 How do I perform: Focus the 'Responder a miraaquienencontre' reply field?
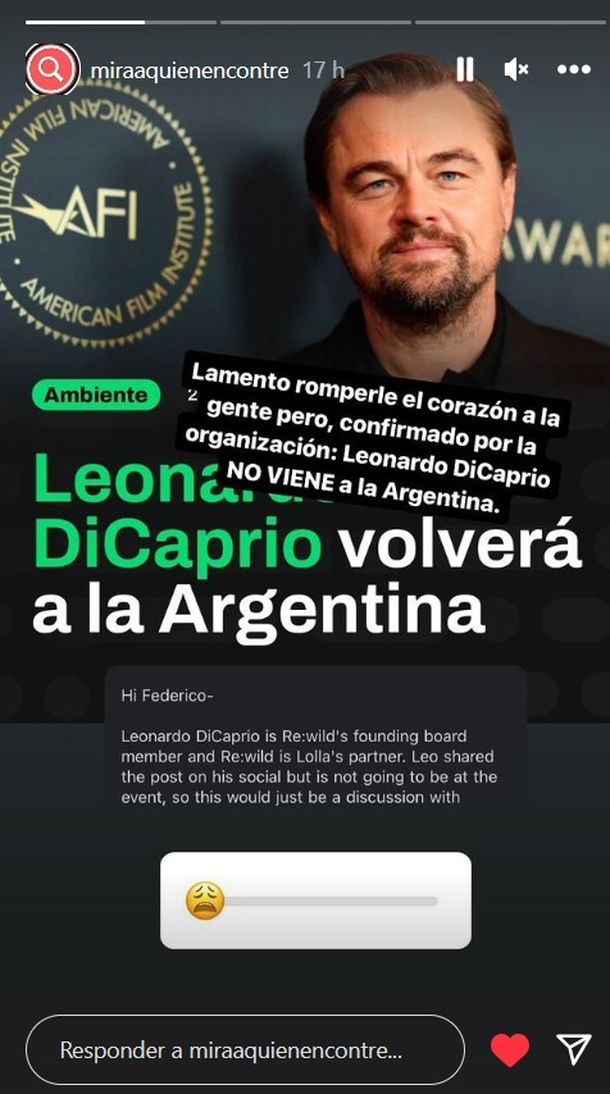[x=245, y=1050]
